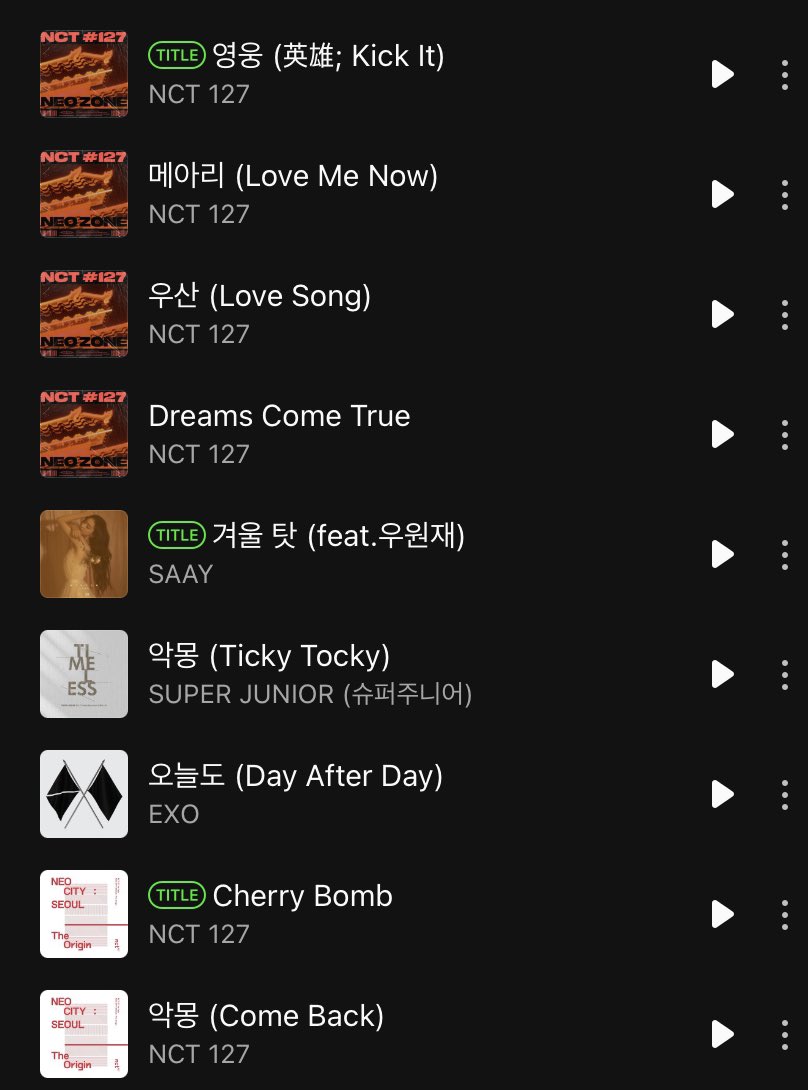Image resolution: width=808 pixels, height=1090 pixels.
Task: Play 영웅 (Kick It) by NCT 127
Action: coord(722,74)
